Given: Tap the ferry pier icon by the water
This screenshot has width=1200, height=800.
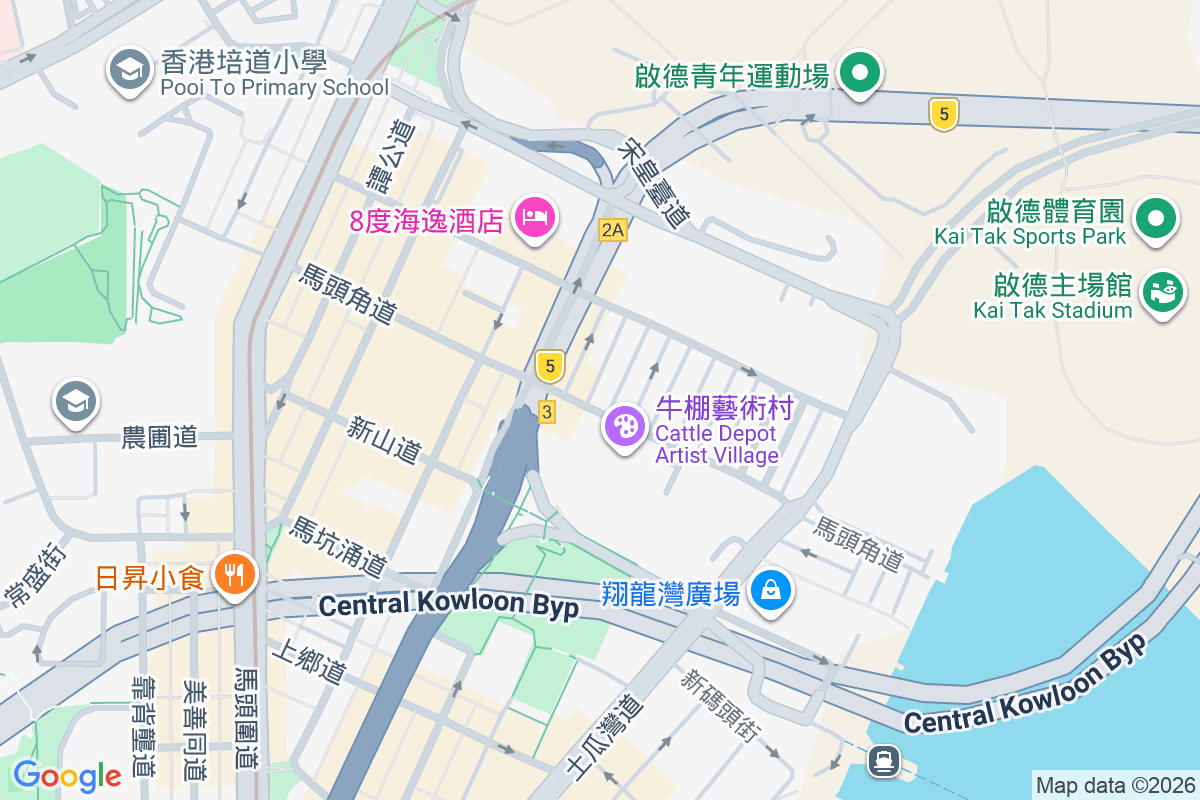Looking at the screenshot, I should 882,761.
